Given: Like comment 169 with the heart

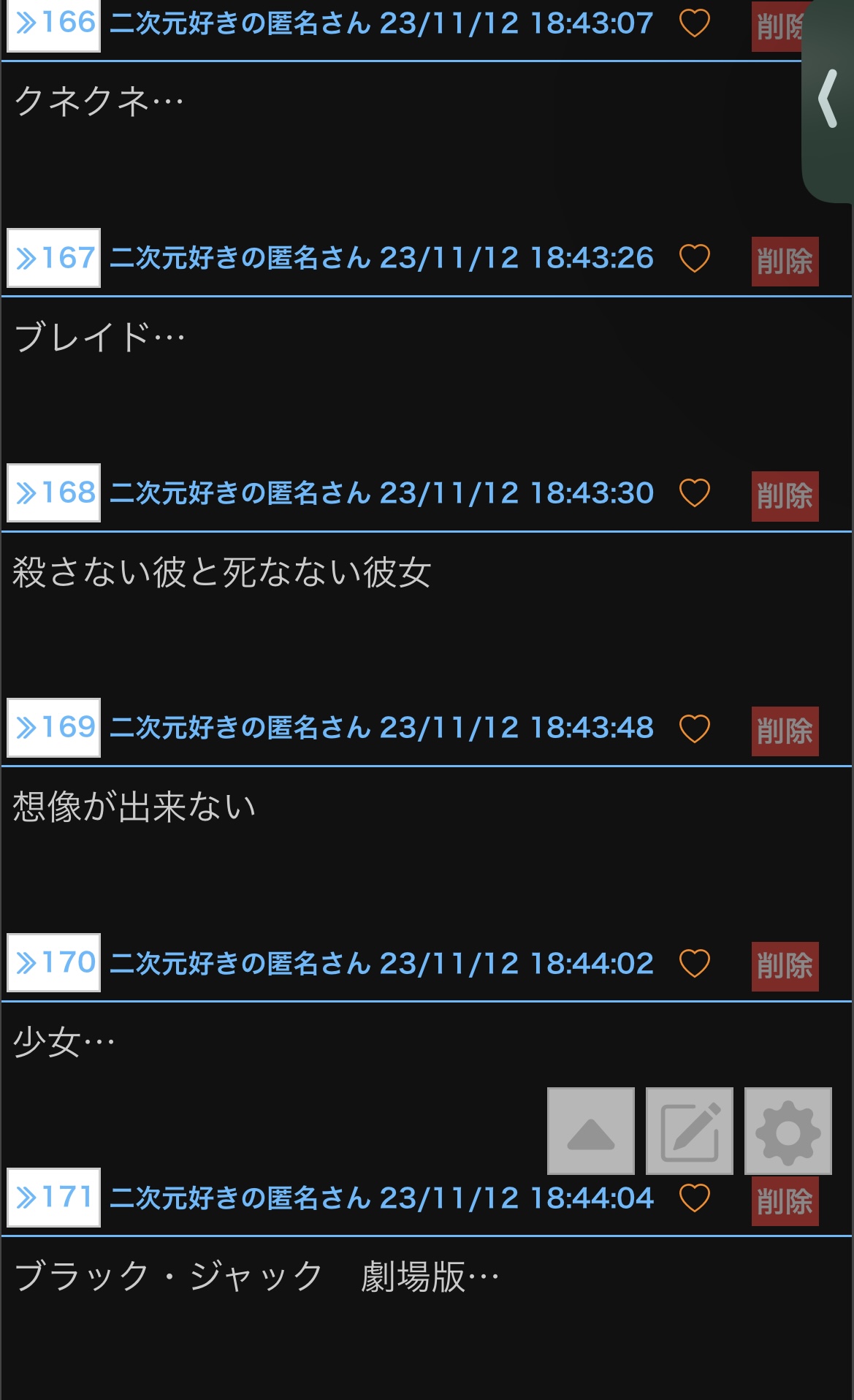Looking at the screenshot, I should tap(694, 728).
